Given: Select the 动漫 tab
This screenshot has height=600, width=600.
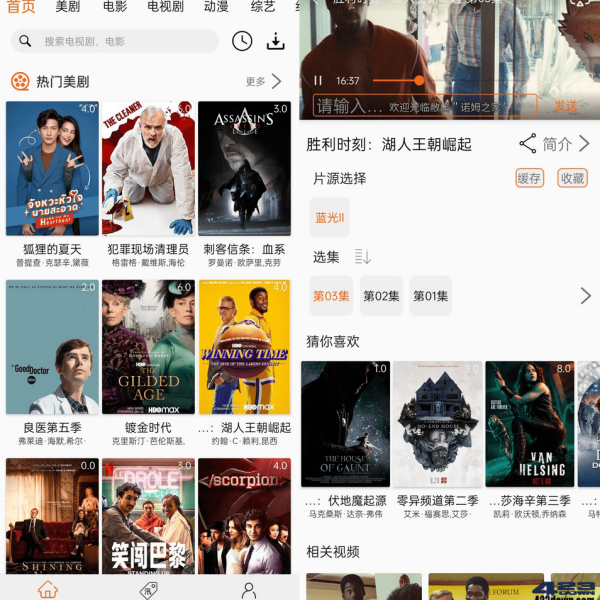Looking at the screenshot, I should point(216,7).
